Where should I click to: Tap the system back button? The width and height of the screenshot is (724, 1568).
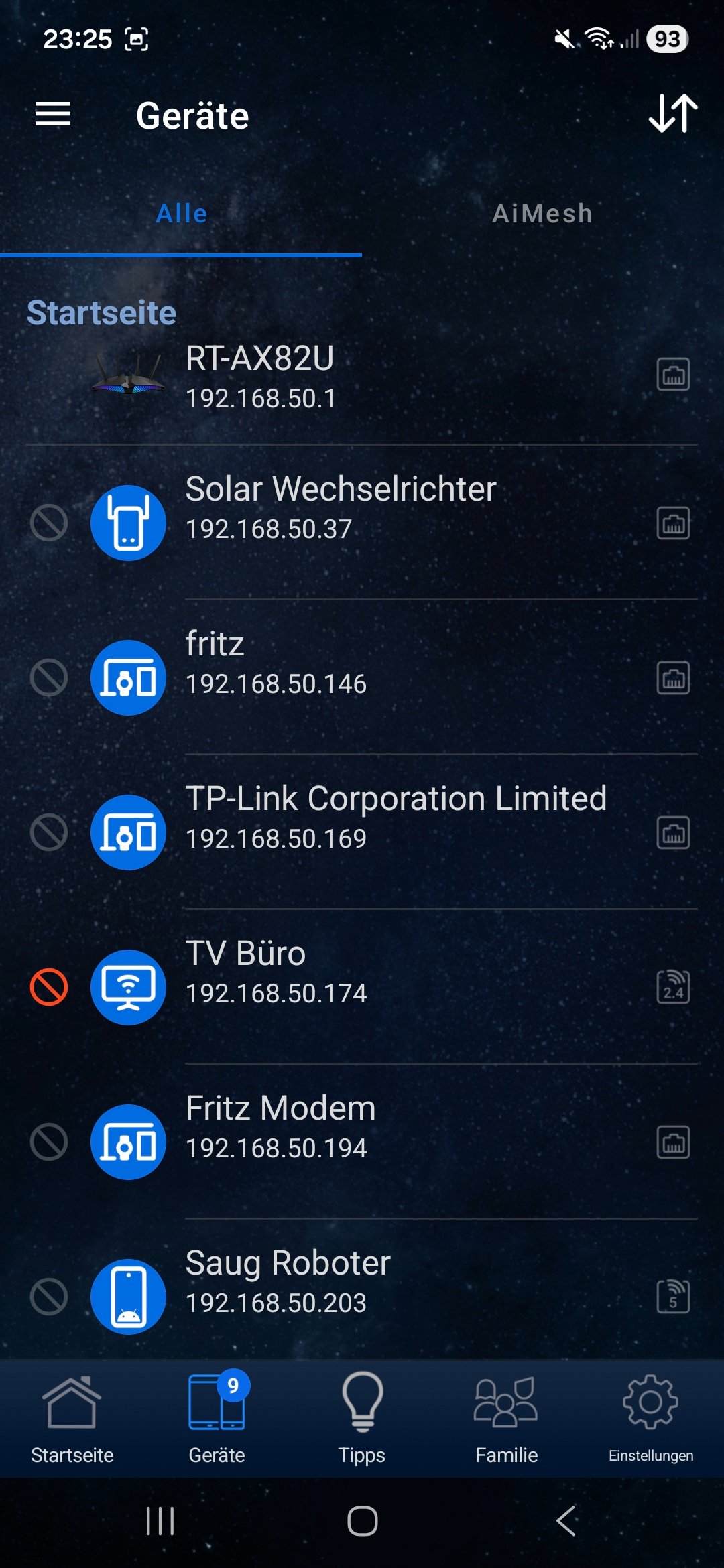tap(566, 1520)
